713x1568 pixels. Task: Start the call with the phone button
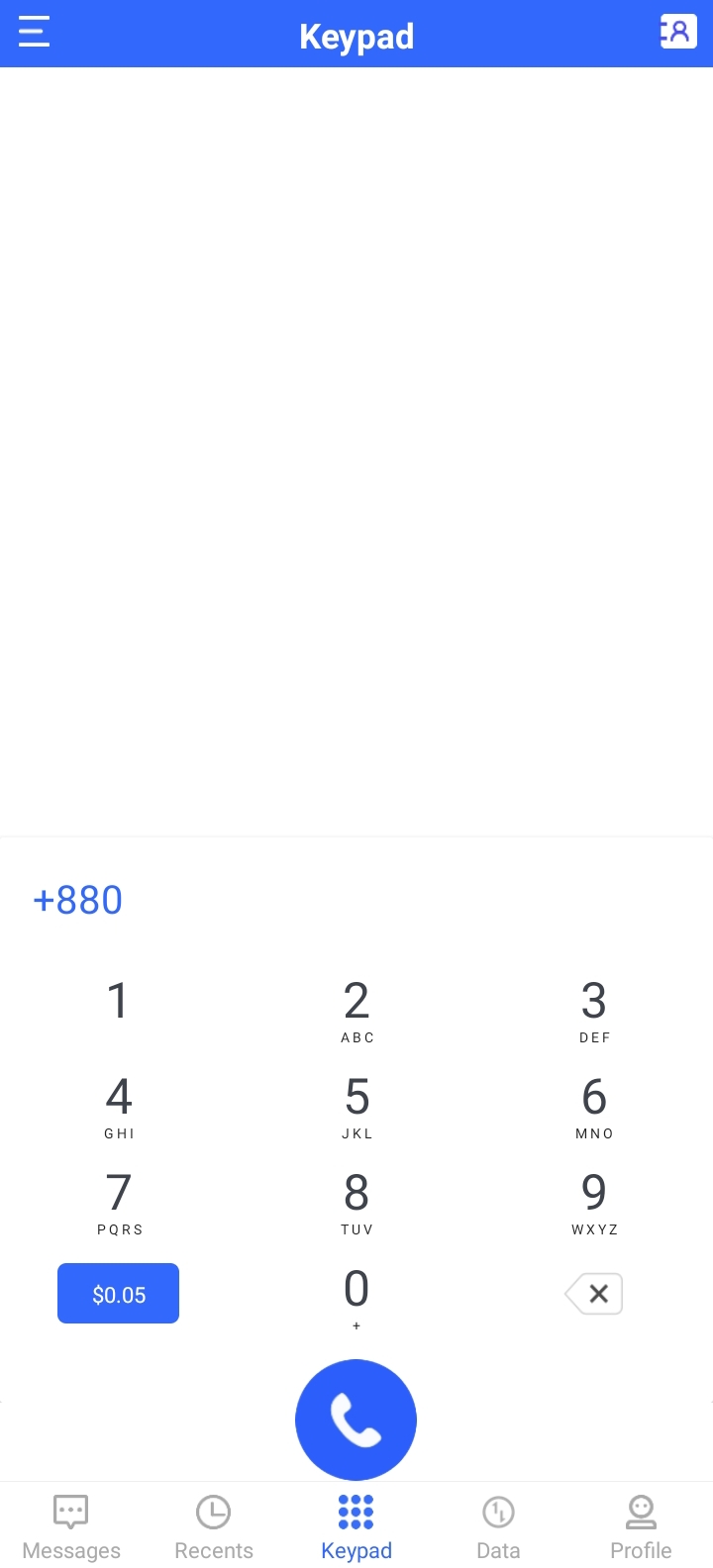(356, 1420)
